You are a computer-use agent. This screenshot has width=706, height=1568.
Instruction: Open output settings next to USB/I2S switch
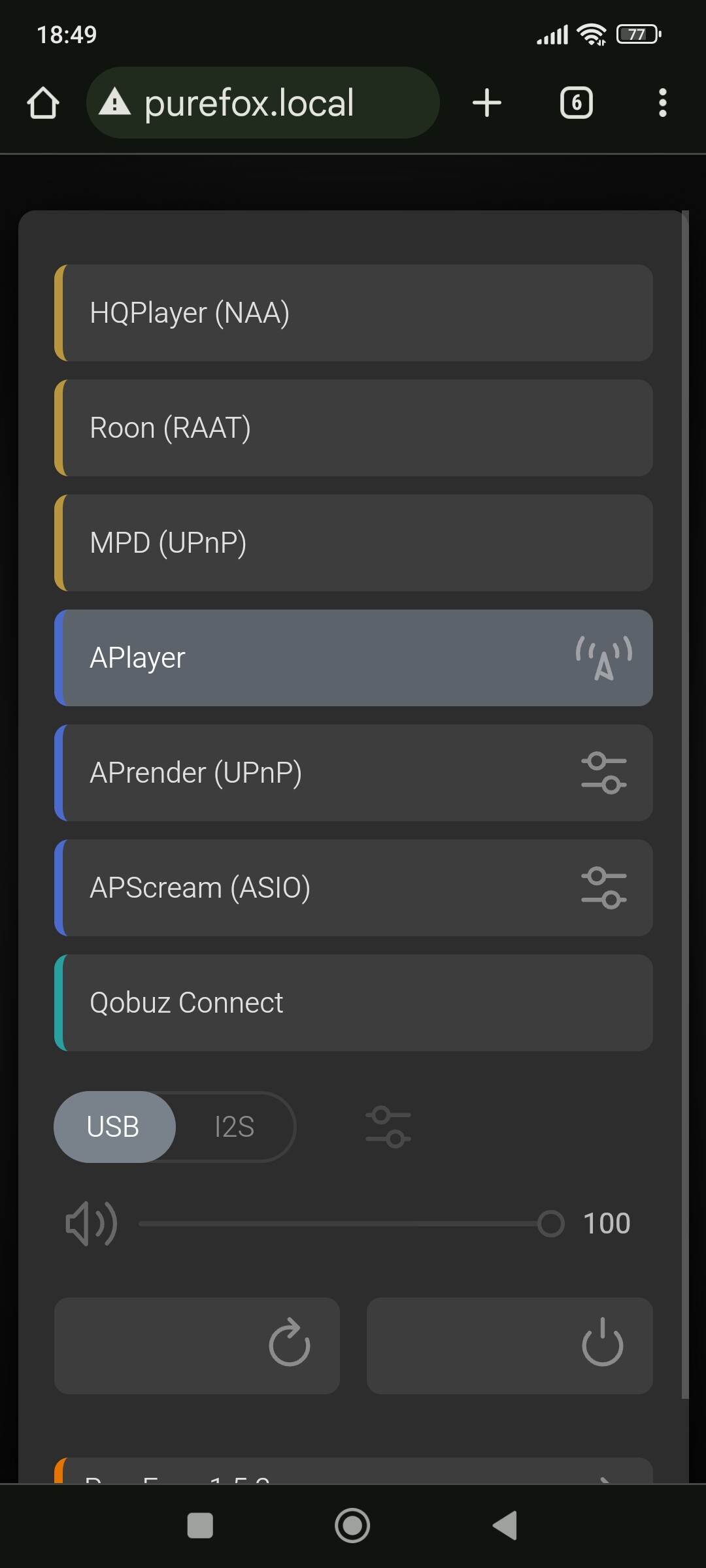pyautogui.click(x=388, y=1127)
